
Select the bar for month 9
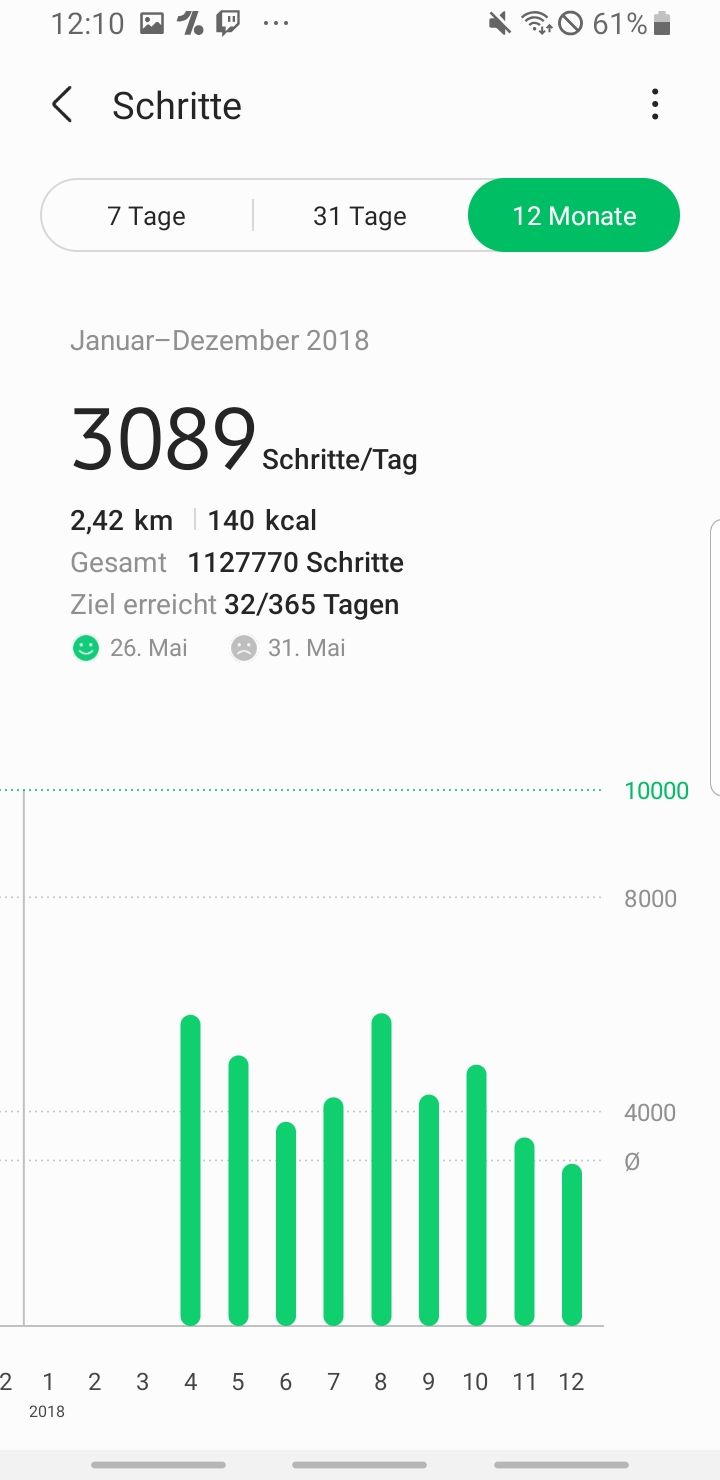tap(429, 1210)
